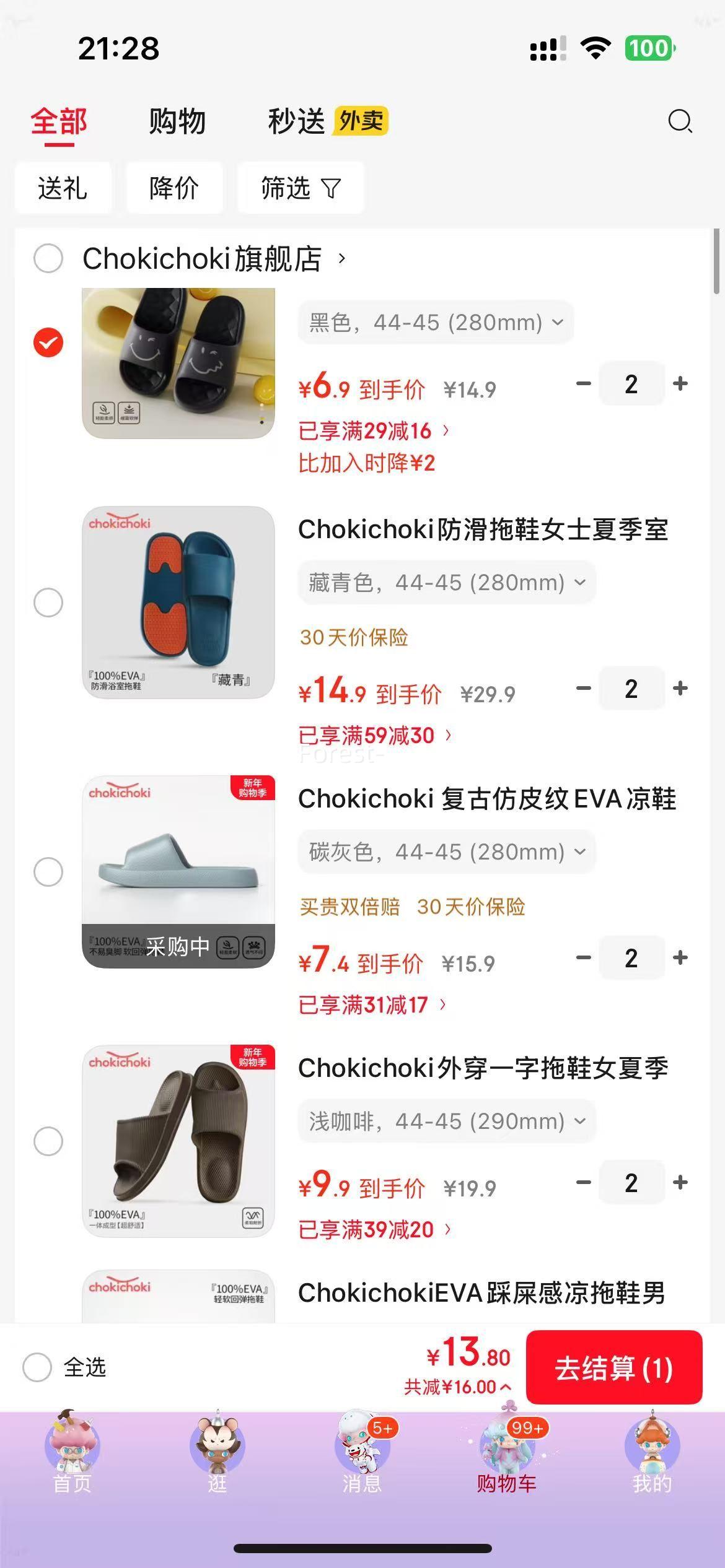Viewport: 725px width, 1568px height.
Task: Switch to the 秒送 tab
Action: [296, 121]
